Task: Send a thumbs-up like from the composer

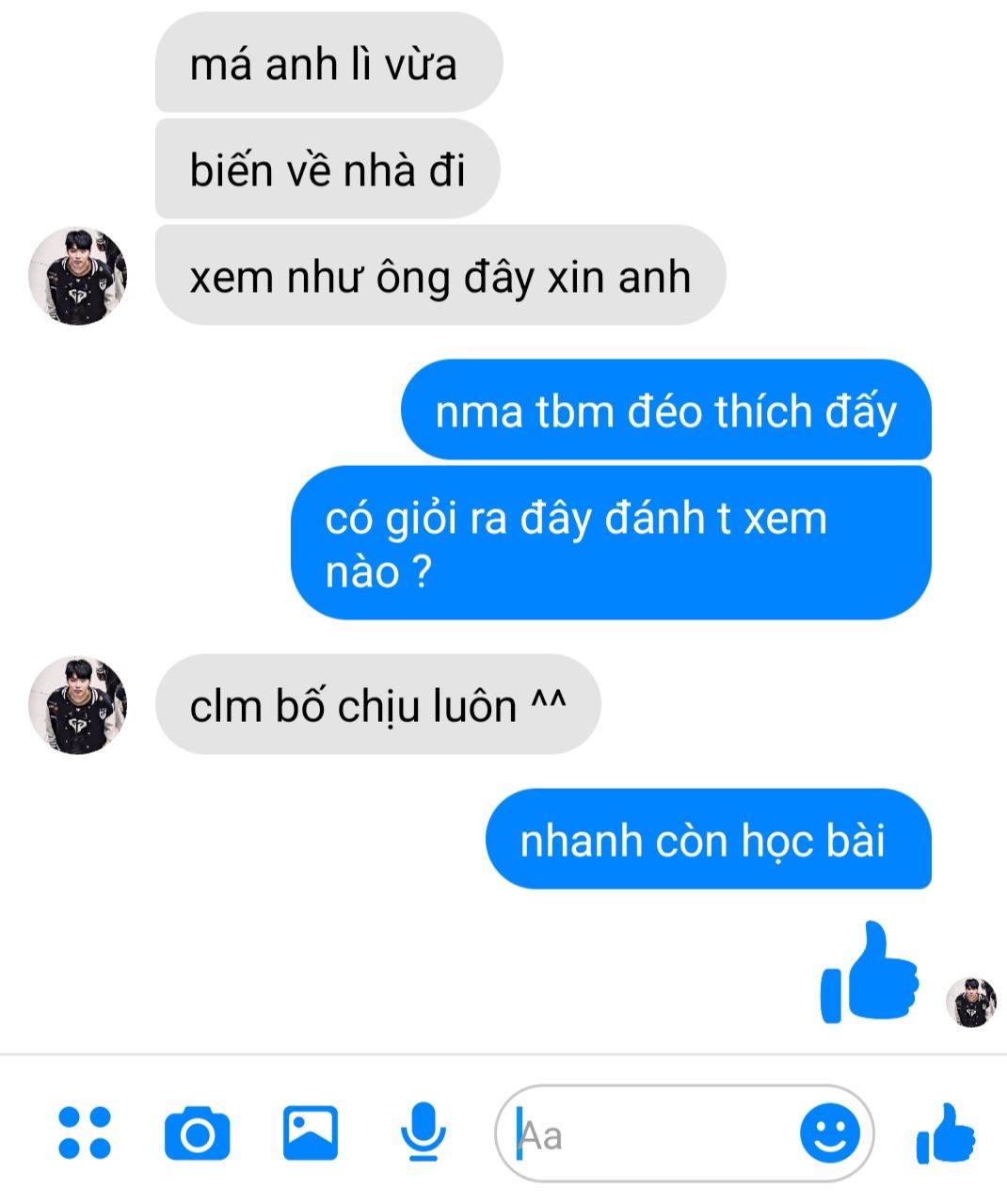Action: pos(946,1133)
